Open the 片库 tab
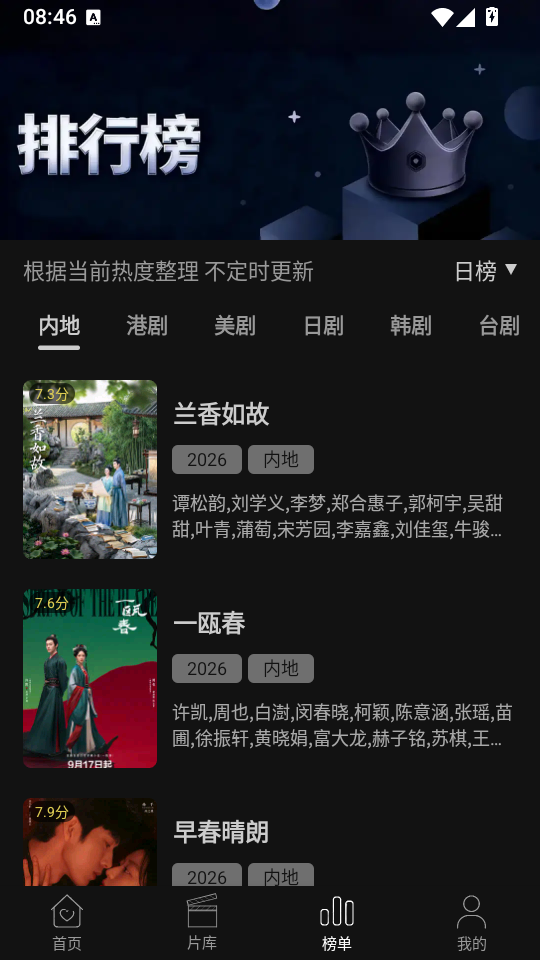Image resolution: width=540 pixels, height=960 pixels. [202, 923]
